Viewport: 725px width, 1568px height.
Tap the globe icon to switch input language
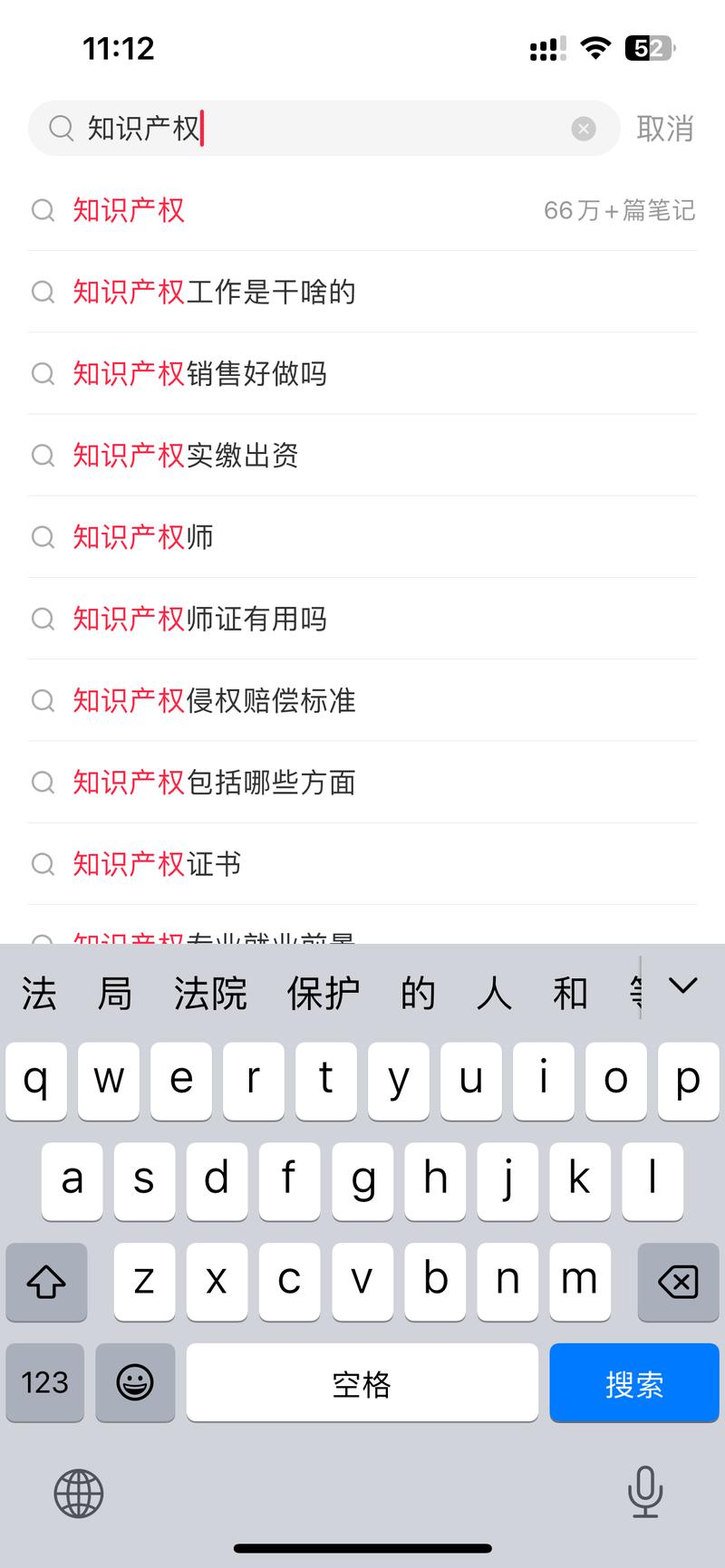coord(78,1494)
